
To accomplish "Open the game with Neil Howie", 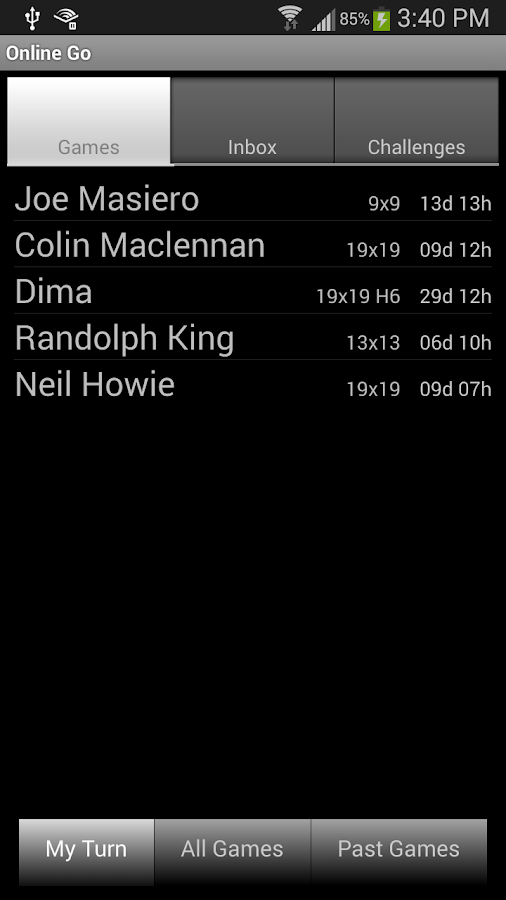I will click(253, 385).
